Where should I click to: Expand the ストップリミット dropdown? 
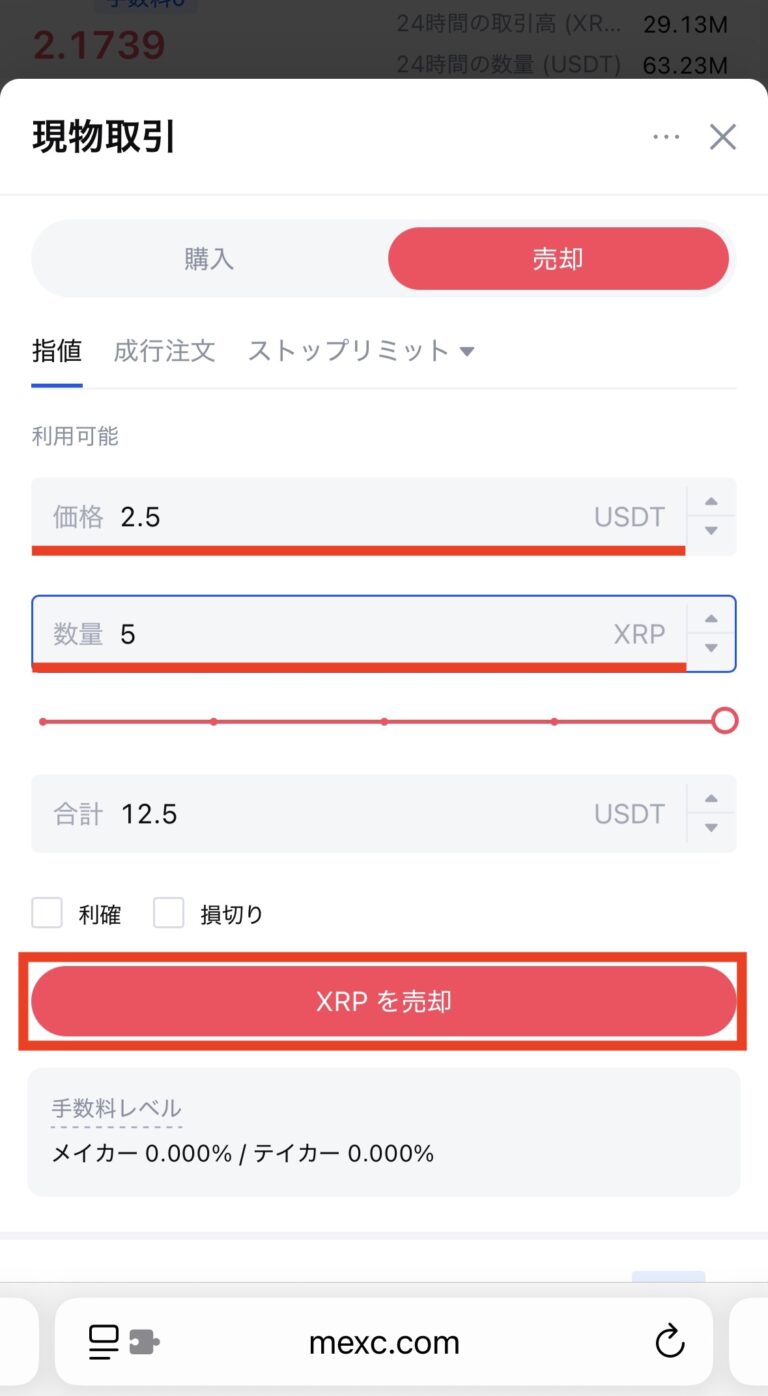[x=361, y=351]
